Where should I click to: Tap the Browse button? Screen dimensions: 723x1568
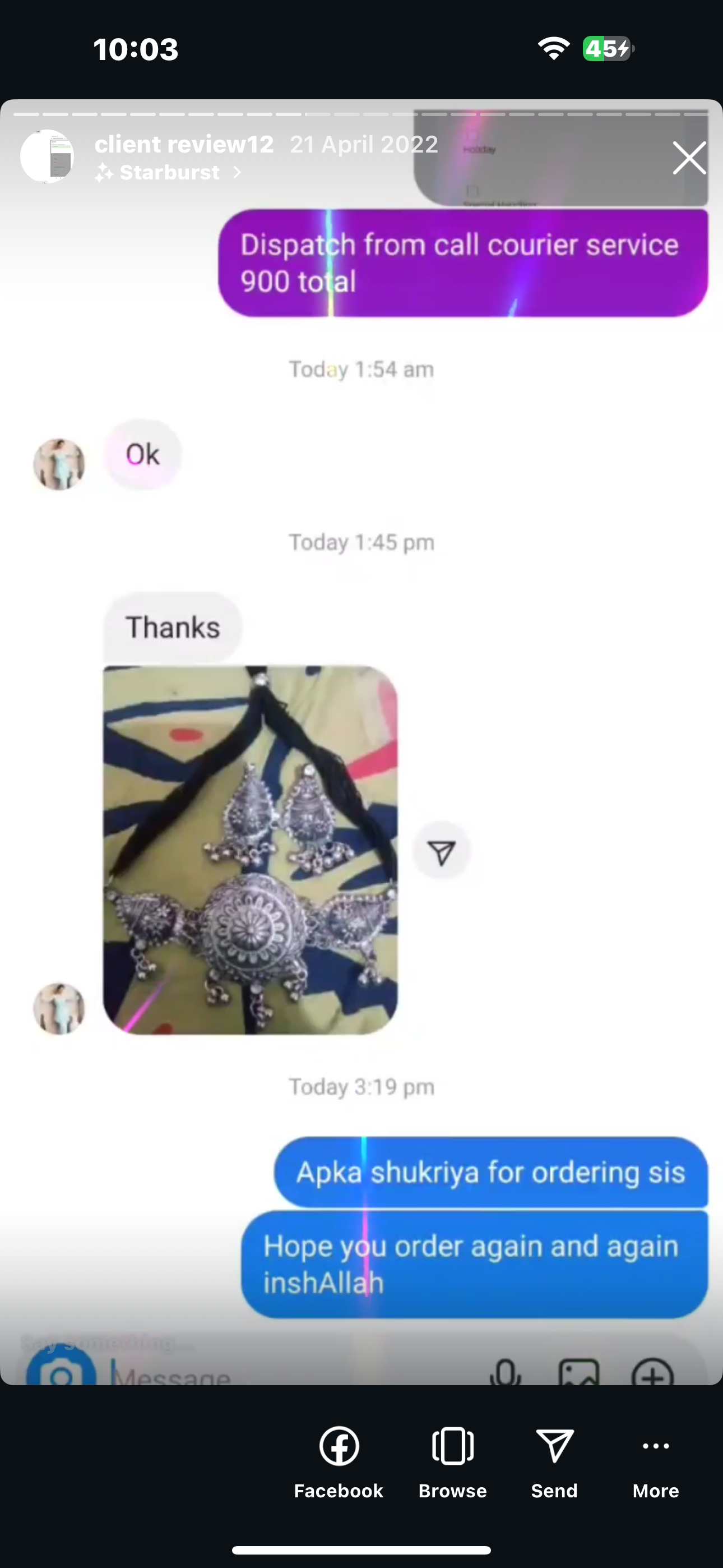point(452,1461)
